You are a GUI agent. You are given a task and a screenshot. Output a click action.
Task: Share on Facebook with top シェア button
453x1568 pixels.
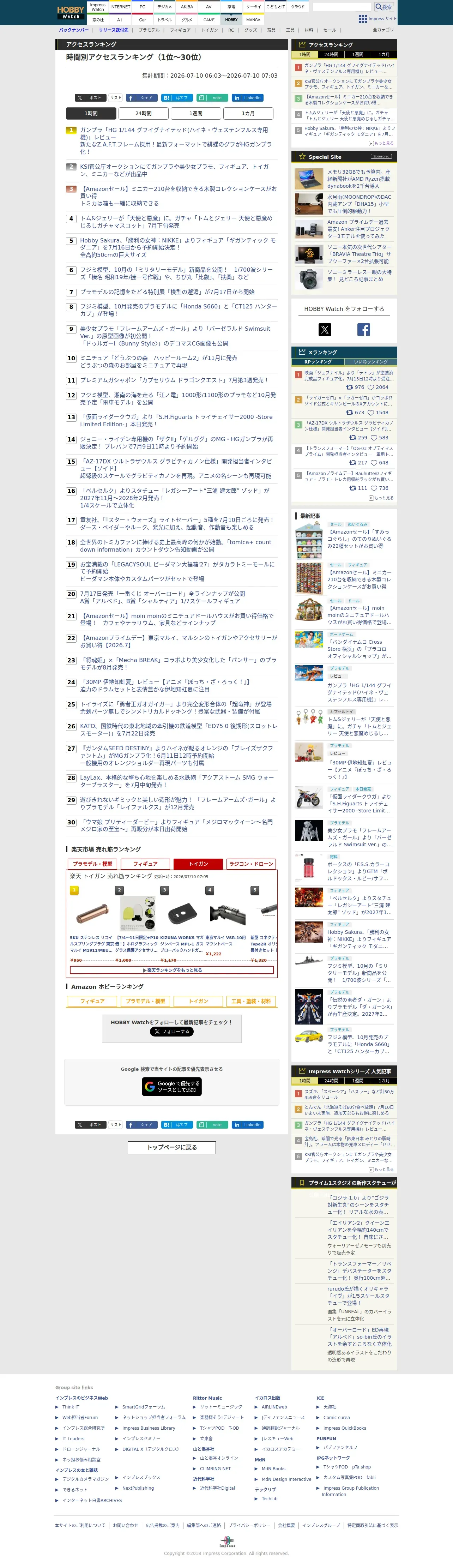pos(141,97)
